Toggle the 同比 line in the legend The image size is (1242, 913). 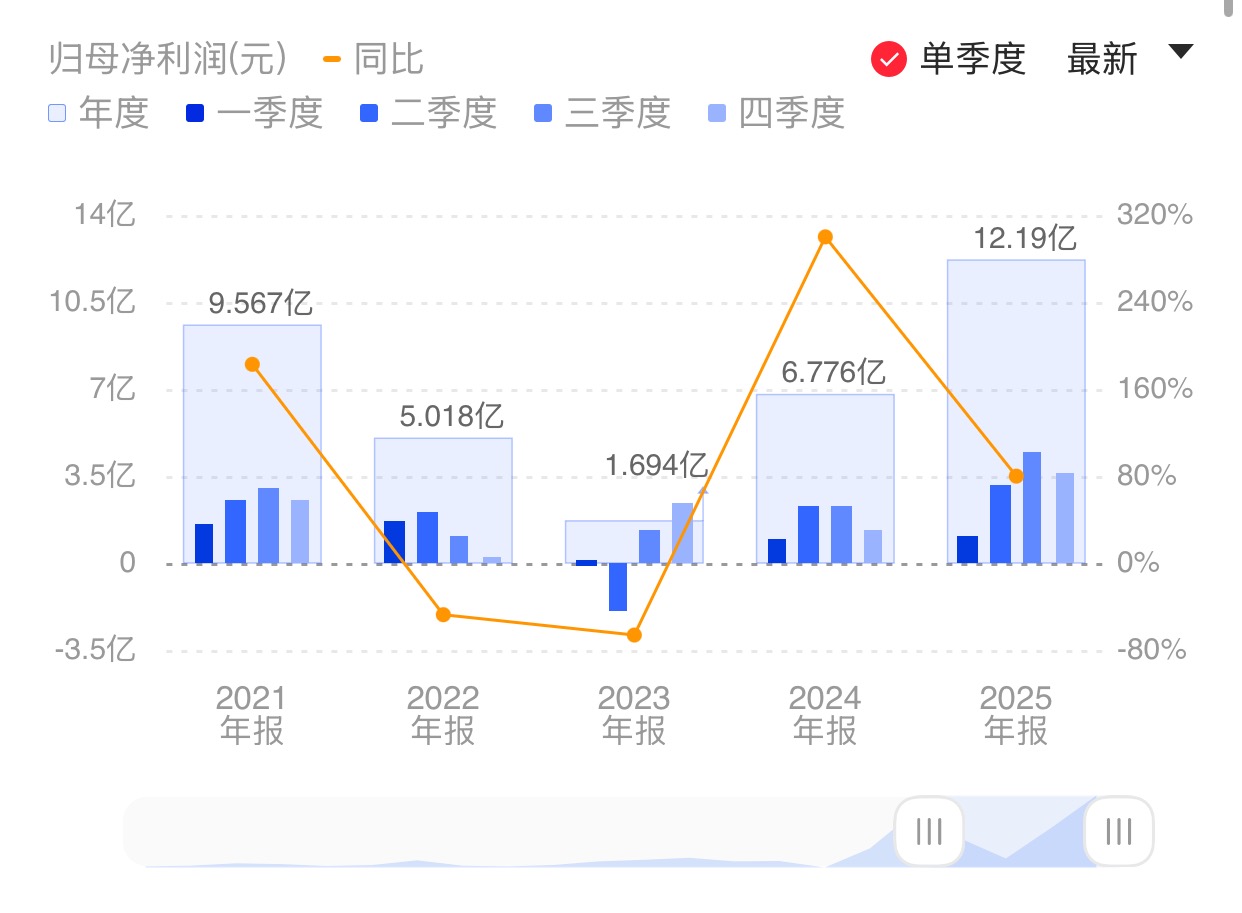click(374, 60)
